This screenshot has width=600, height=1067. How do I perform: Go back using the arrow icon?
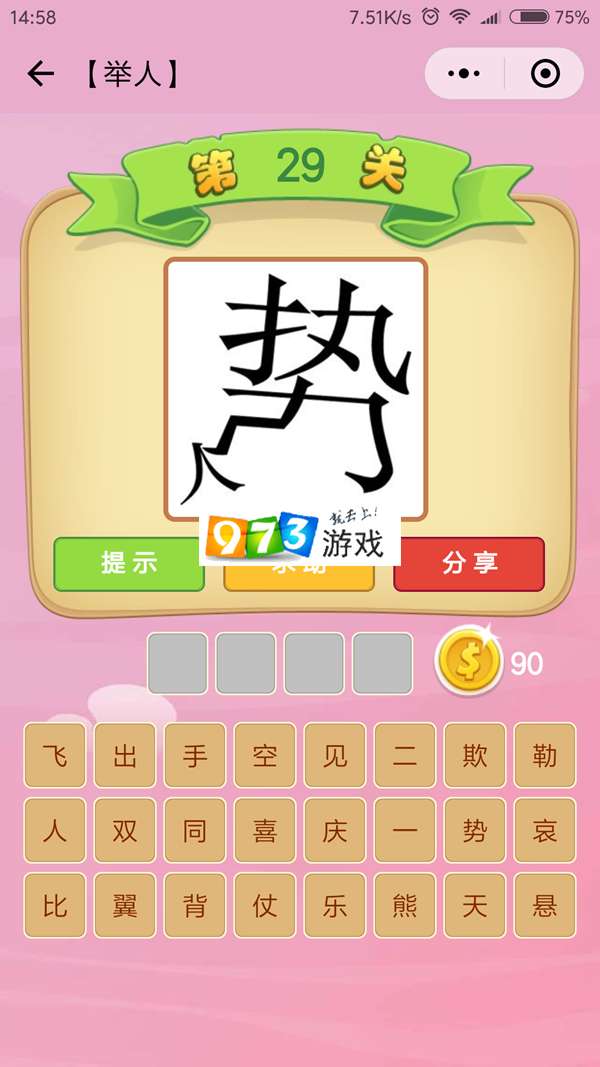(x=40, y=74)
